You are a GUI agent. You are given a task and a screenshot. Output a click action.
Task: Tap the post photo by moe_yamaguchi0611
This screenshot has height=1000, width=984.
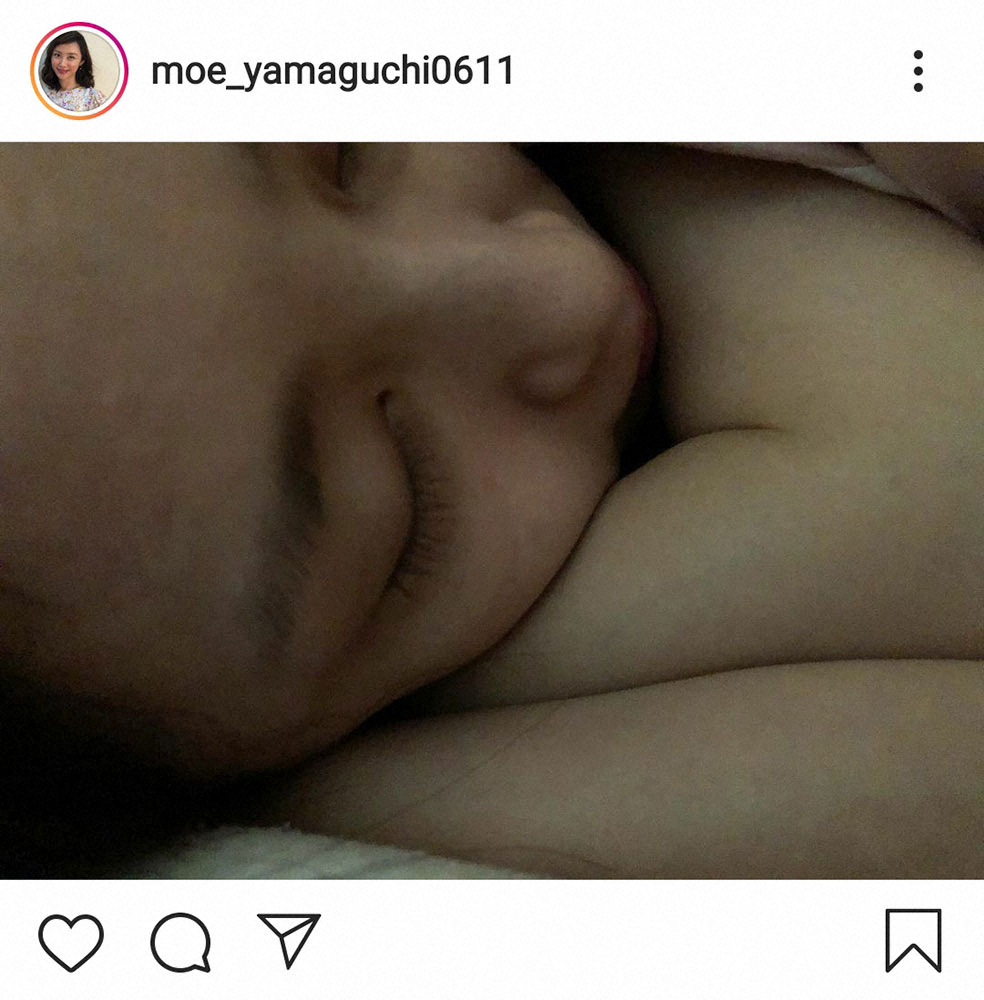click(492, 510)
